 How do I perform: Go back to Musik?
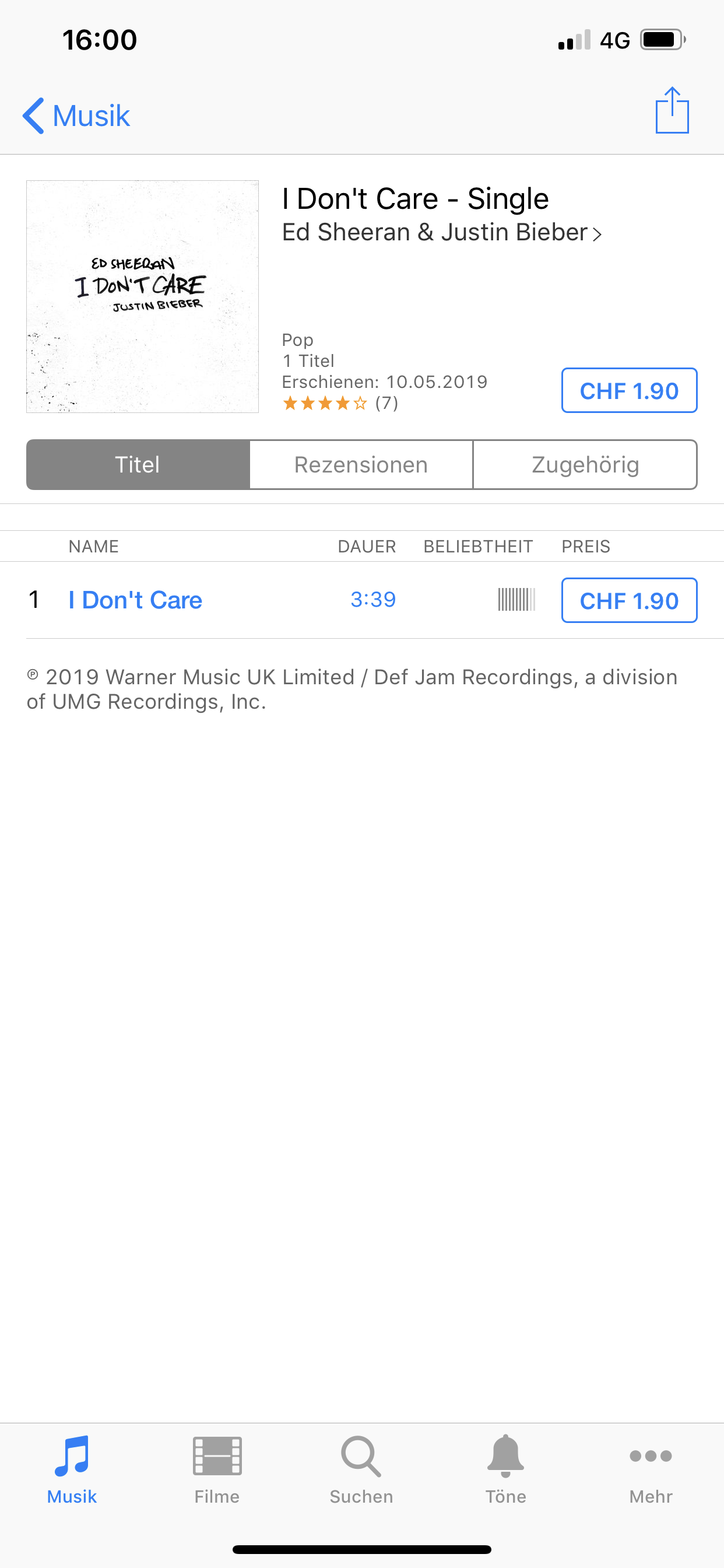(x=77, y=116)
